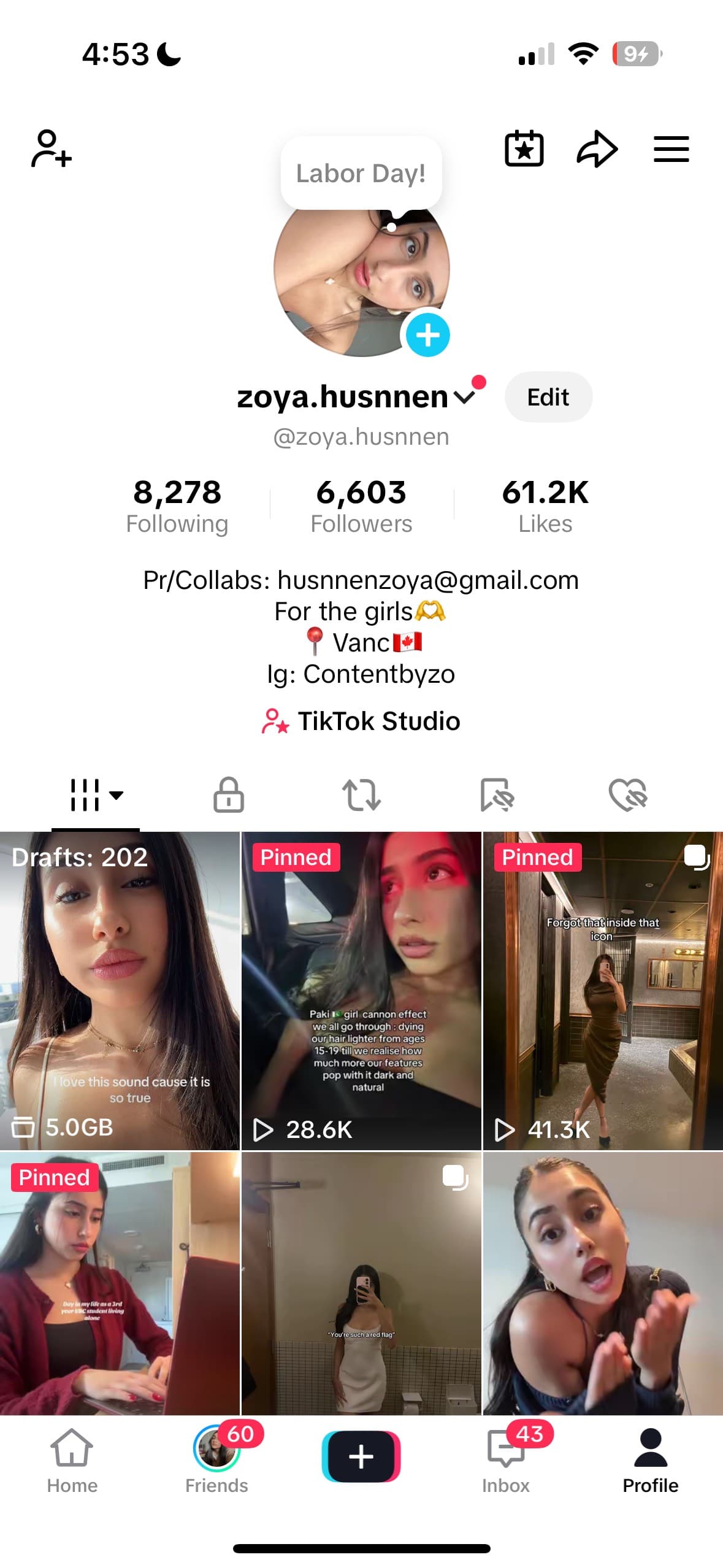
Task: Open the calendar star events icon
Action: click(x=524, y=148)
